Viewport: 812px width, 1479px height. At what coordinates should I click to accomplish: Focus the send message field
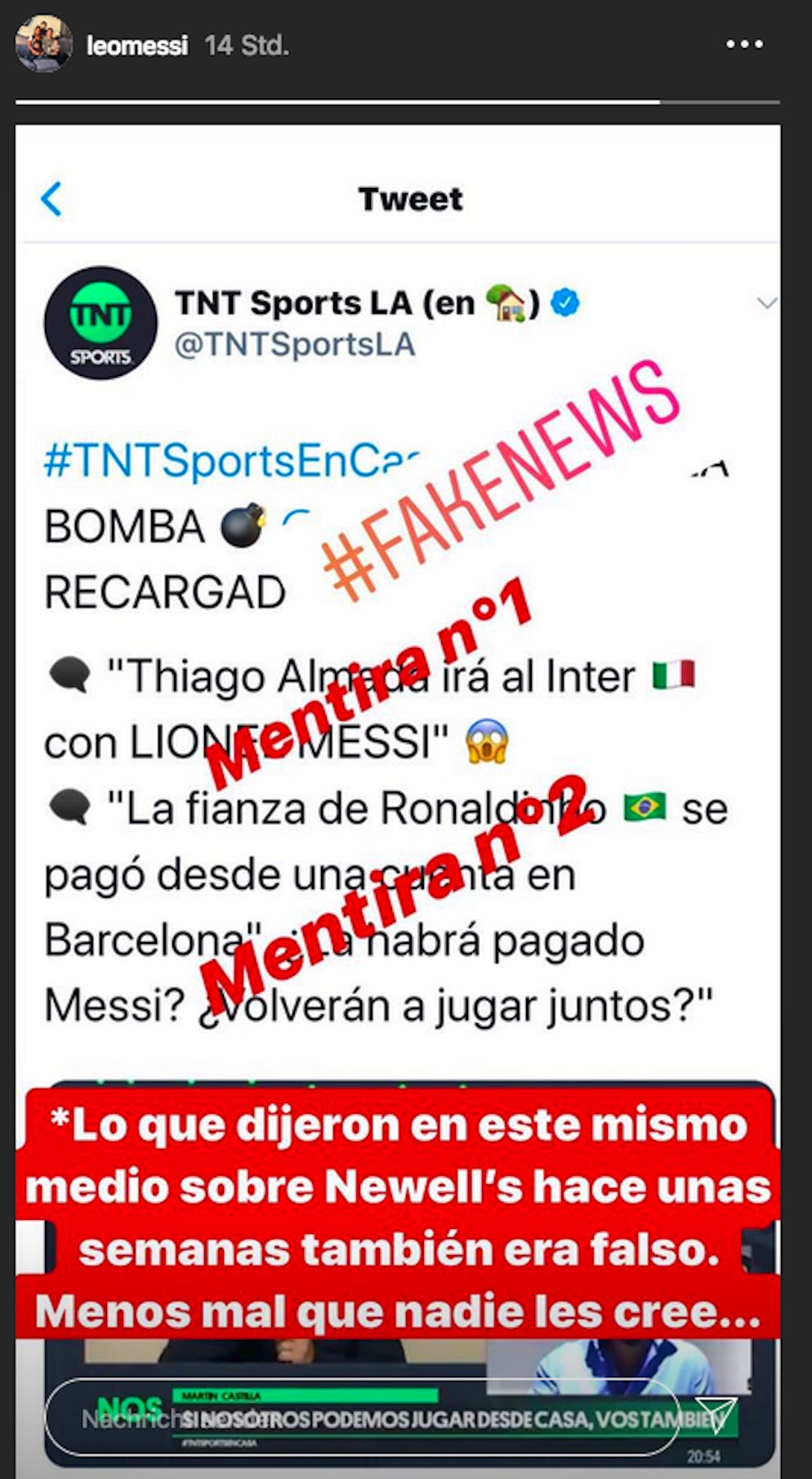pyautogui.click(x=362, y=1417)
